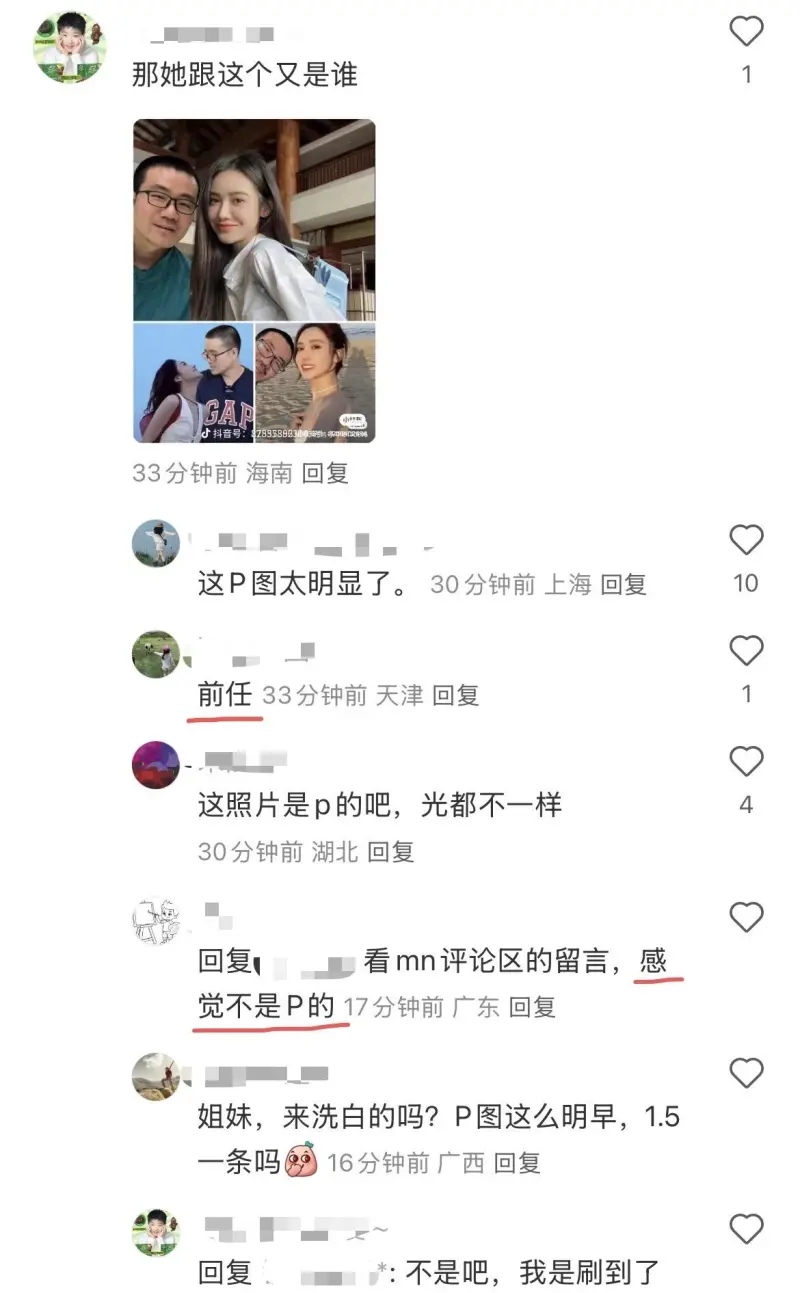Like the comment "那她跟这个又是谁"
Viewport: 800px width, 1293px height.
point(746,32)
